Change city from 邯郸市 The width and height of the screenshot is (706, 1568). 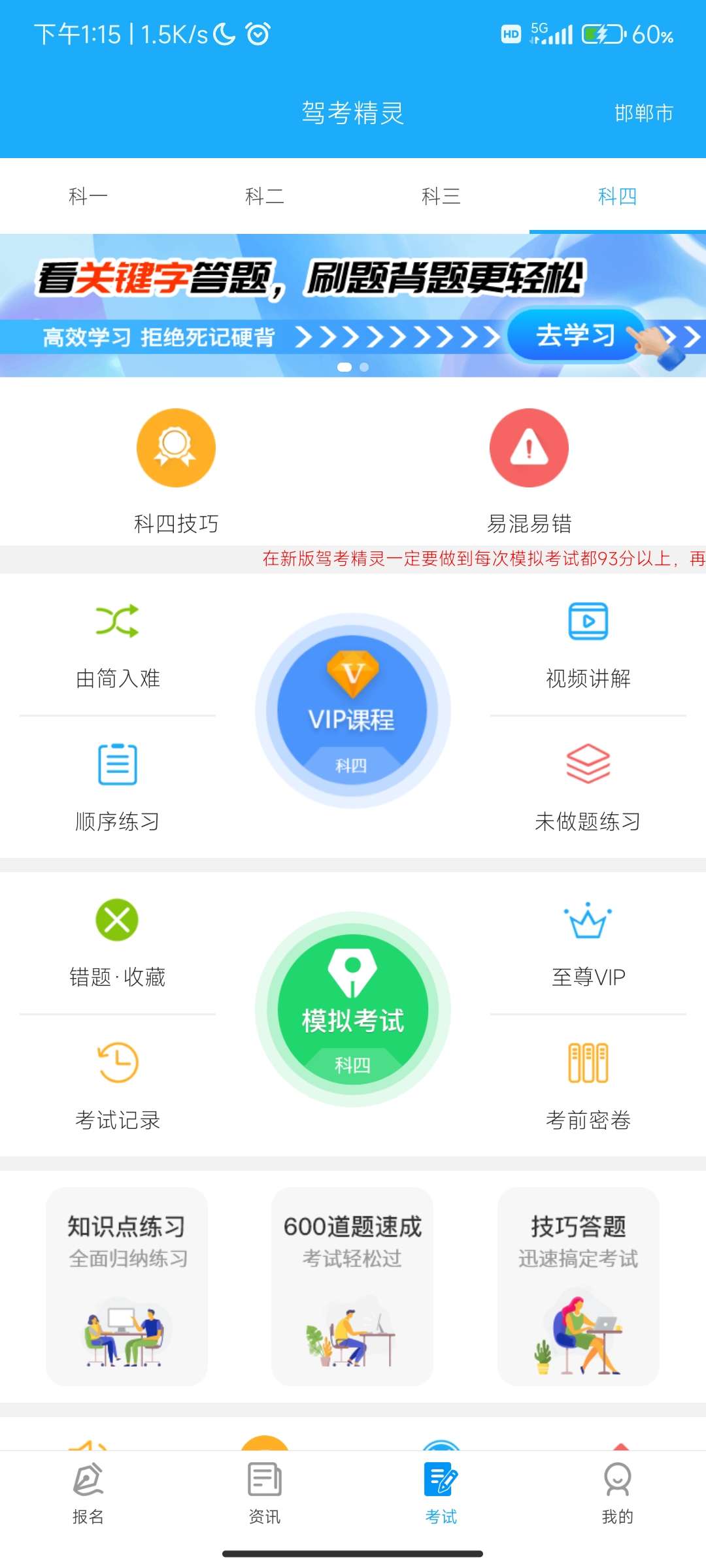tap(644, 113)
